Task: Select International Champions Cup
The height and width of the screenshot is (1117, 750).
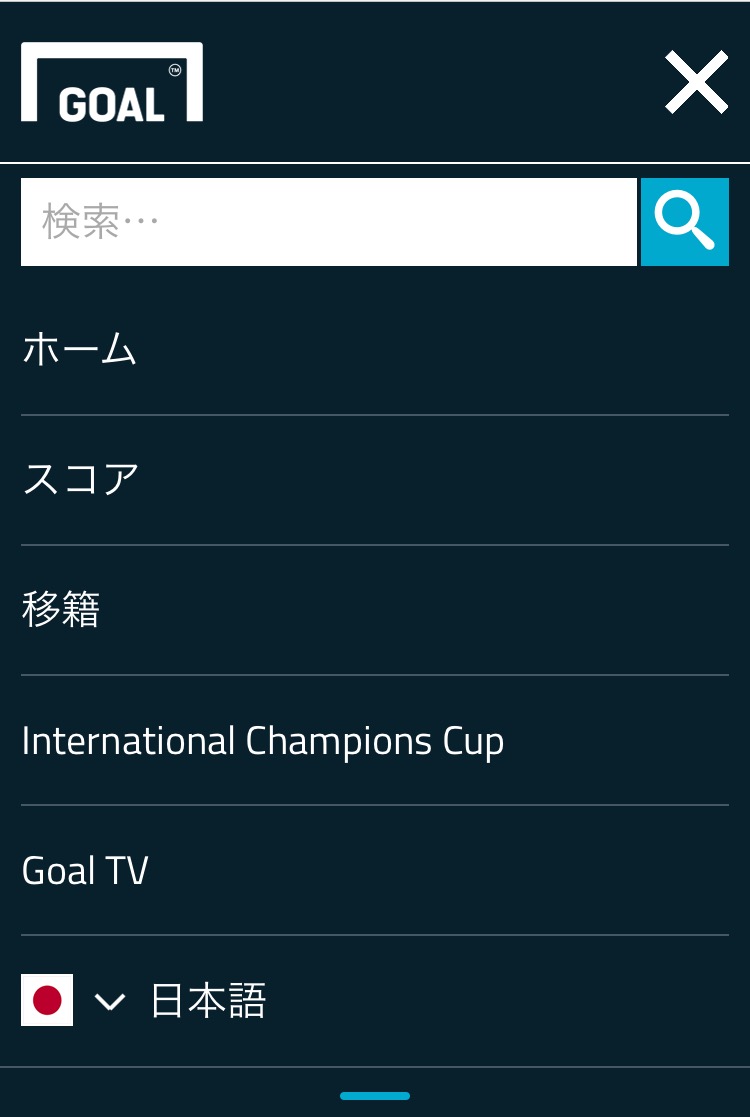Action: tap(263, 741)
